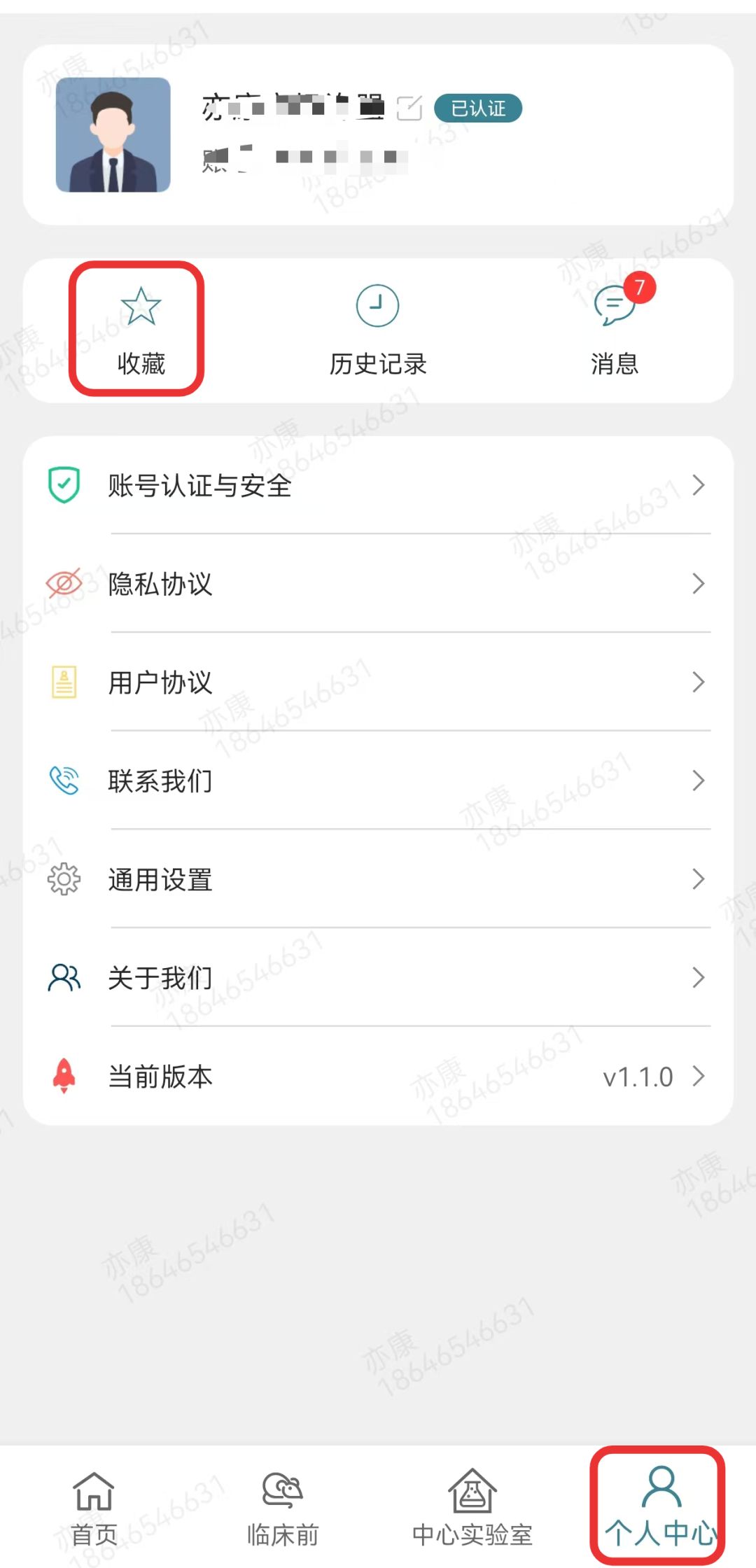
Task: Open 账号认证与安全 settings
Action: (x=378, y=485)
